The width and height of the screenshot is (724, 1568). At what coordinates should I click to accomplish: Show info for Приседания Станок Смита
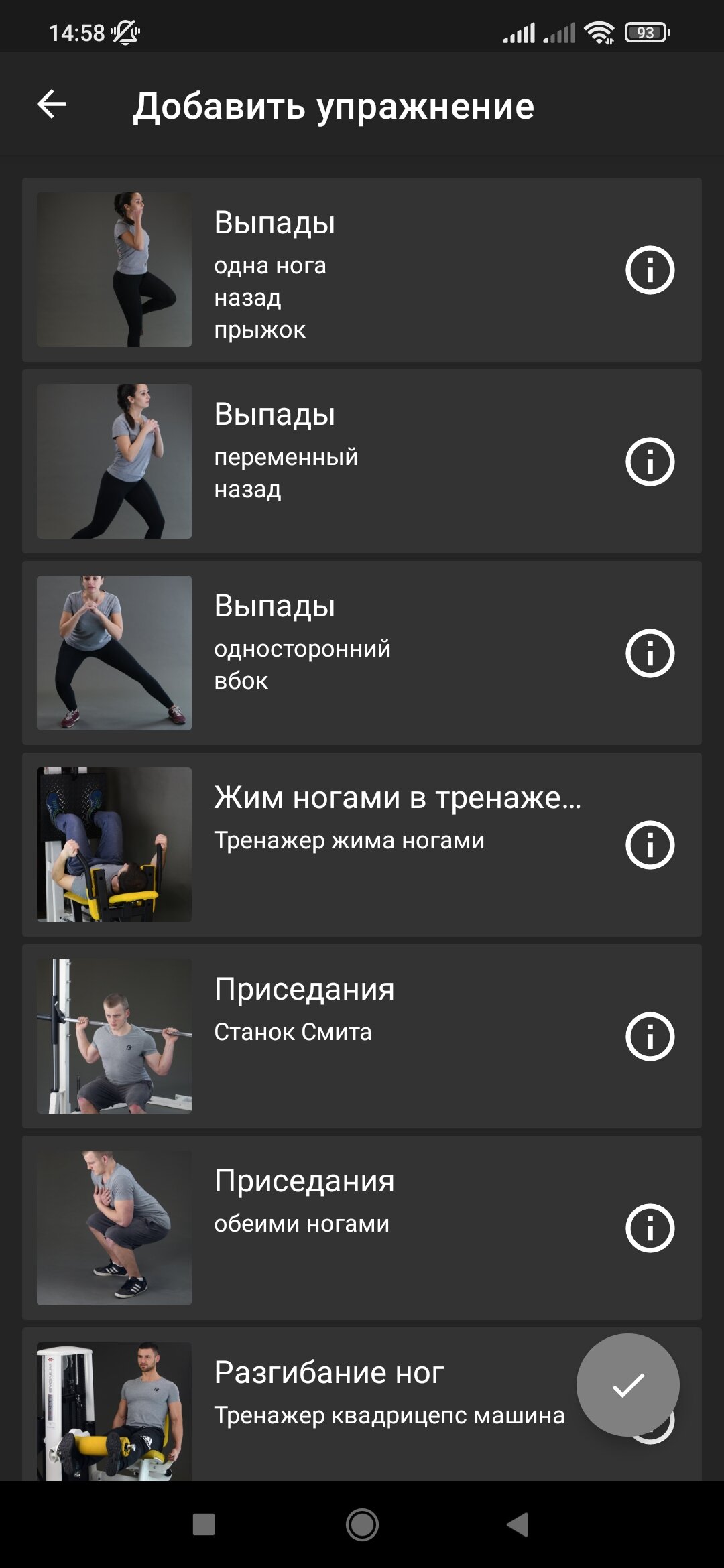(650, 1037)
